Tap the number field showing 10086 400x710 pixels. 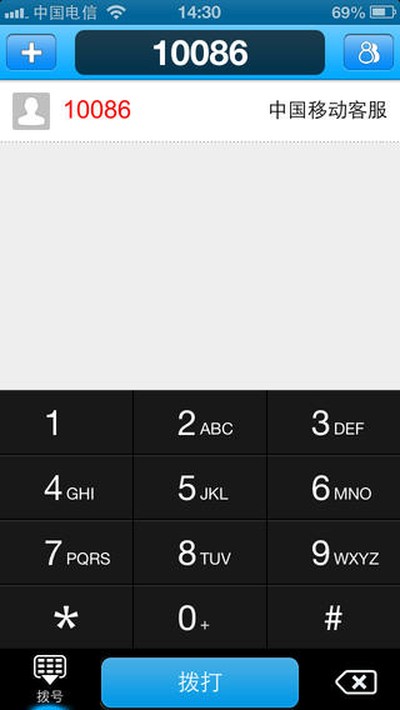click(200, 53)
